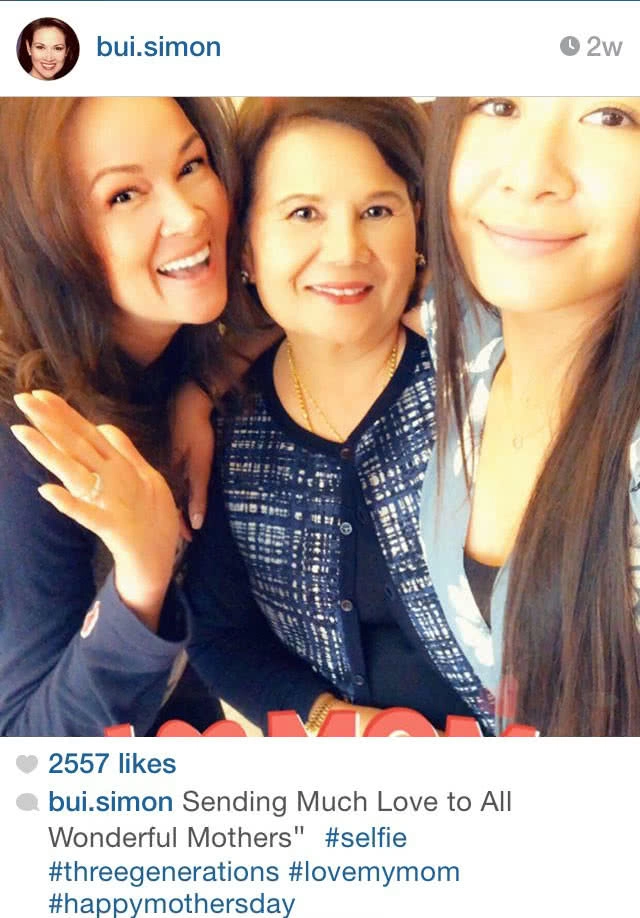The height and width of the screenshot is (918, 640).
Task: Open bui.simon's profile picture avatar
Action: (47, 48)
